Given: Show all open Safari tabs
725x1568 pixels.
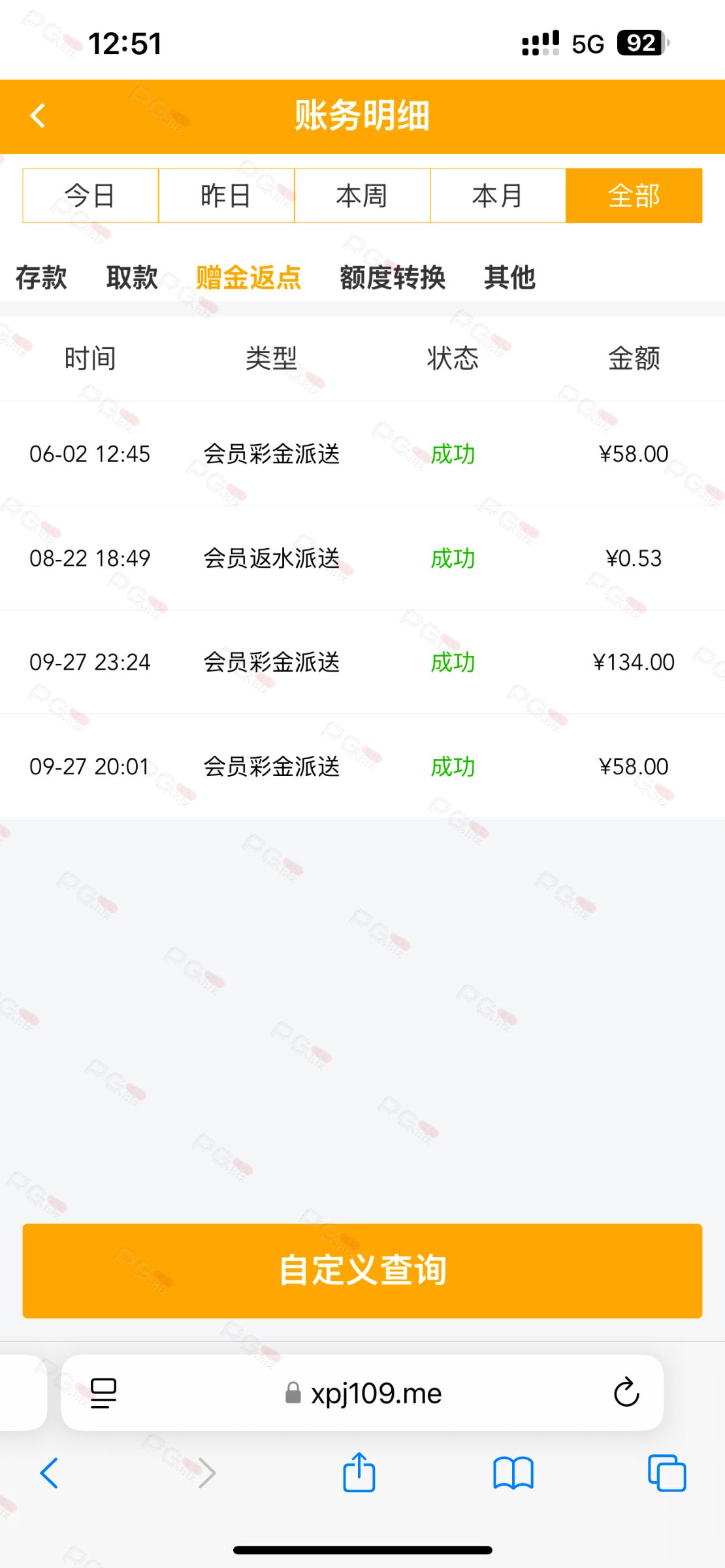Looking at the screenshot, I should (x=667, y=1473).
